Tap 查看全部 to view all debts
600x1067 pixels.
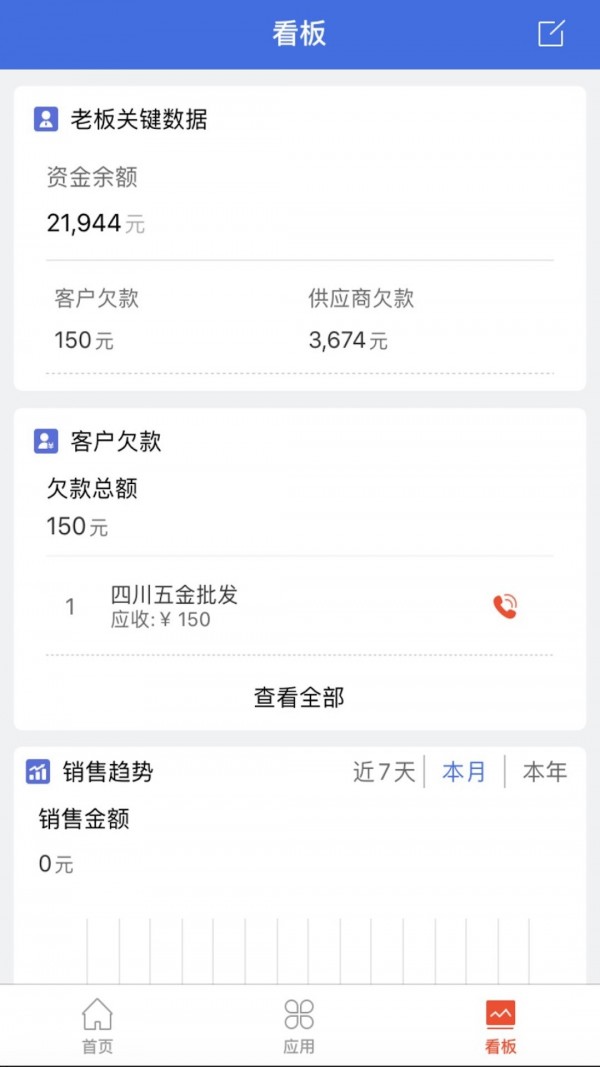[299, 697]
